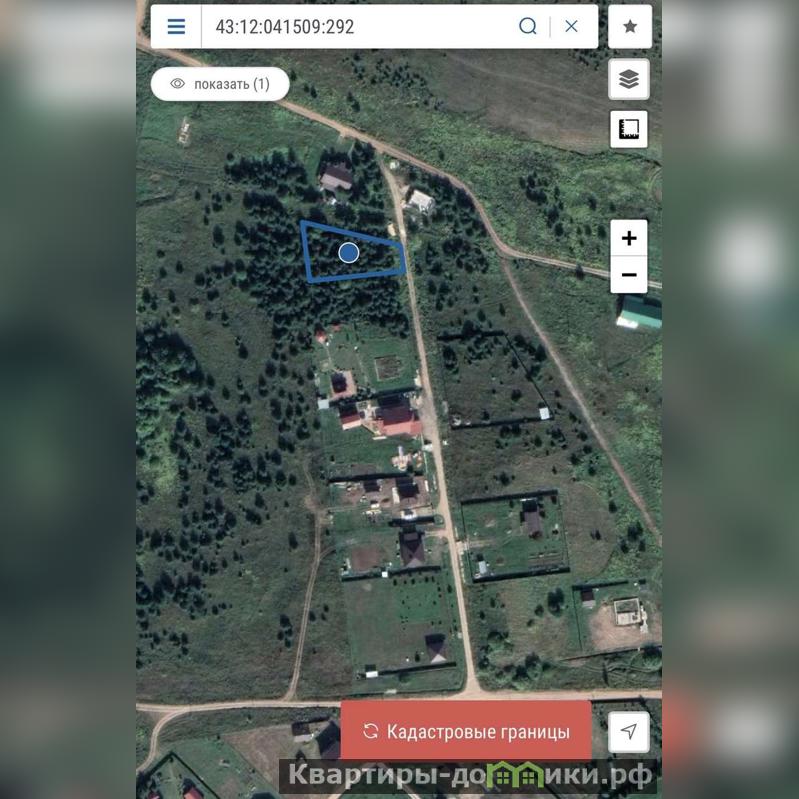Image resolution: width=799 pixels, height=799 pixels.
Task: Activate the measurement ruler tool
Action: tap(629, 129)
